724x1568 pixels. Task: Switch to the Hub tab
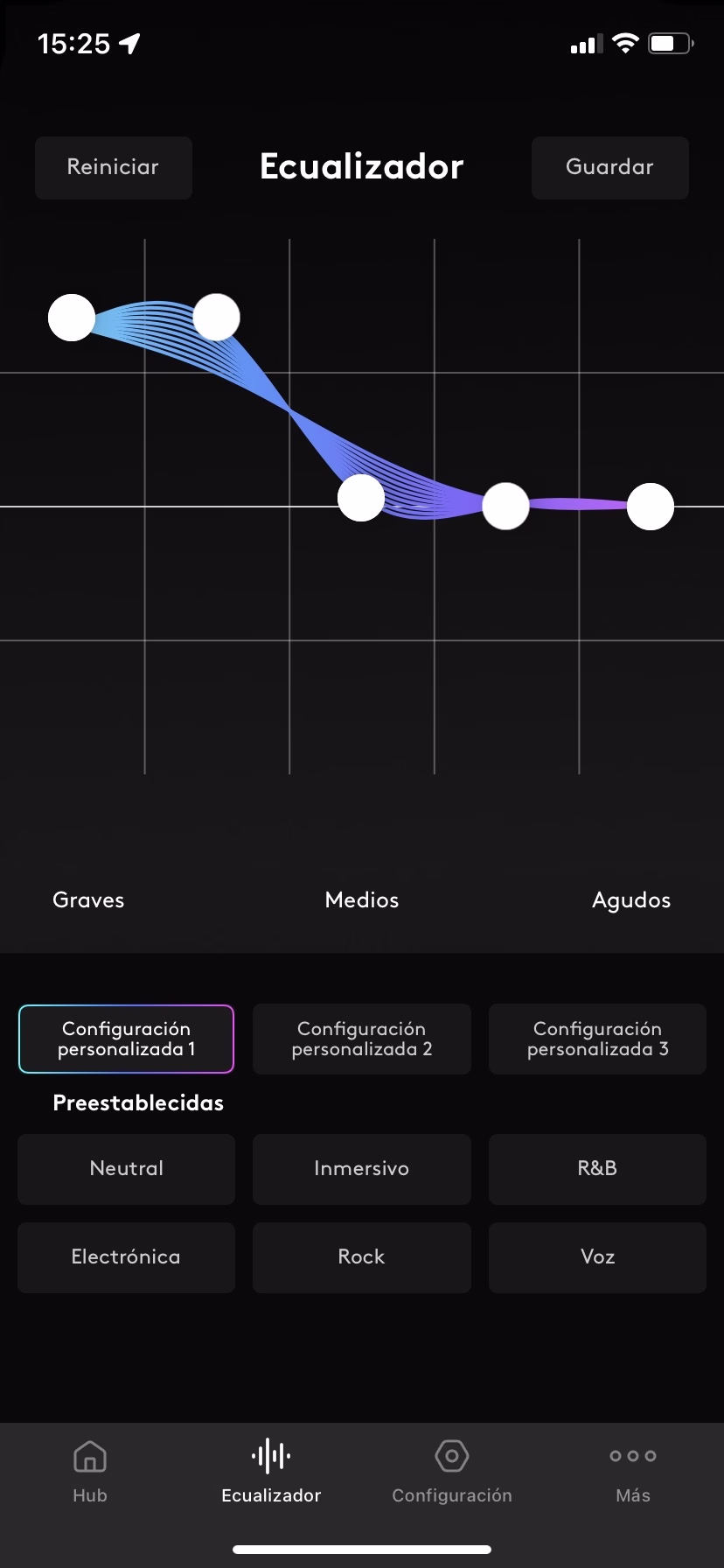(90, 1472)
